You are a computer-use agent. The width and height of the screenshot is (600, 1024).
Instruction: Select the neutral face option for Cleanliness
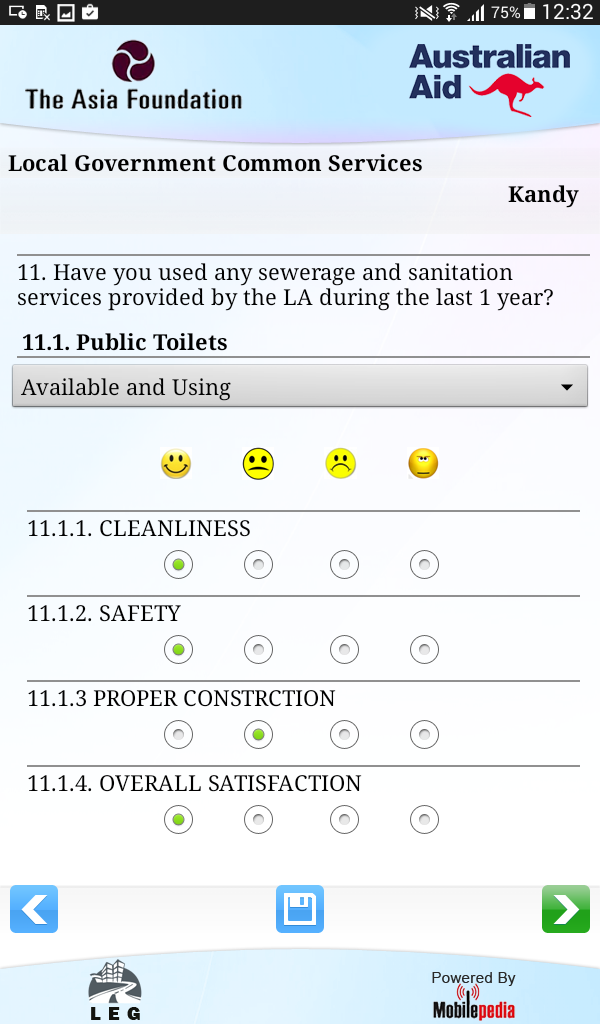pos(259,564)
